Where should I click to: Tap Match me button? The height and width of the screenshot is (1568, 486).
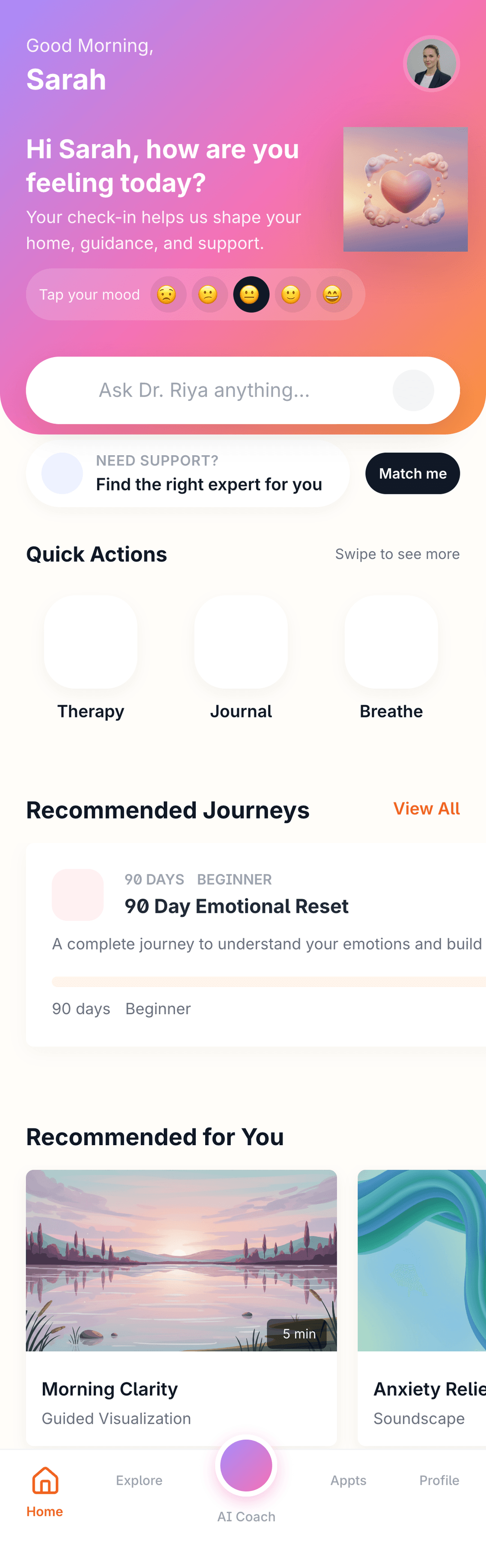tap(412, 474)
